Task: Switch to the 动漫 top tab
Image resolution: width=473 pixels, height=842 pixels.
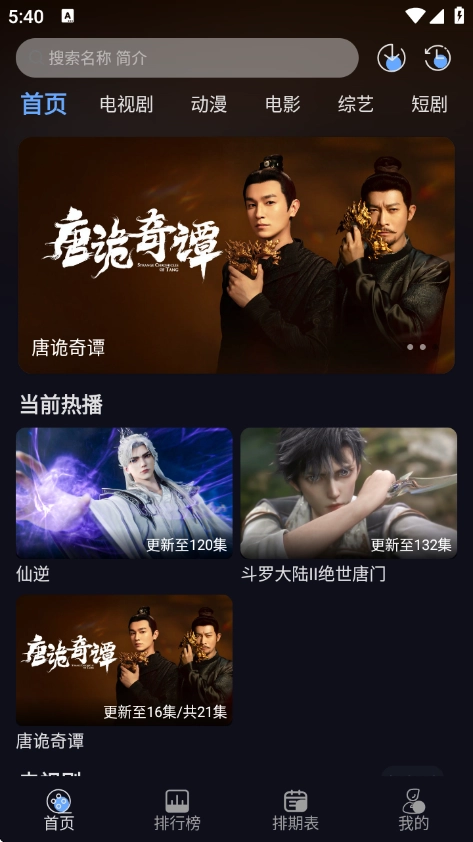Action: coord(209,104)
